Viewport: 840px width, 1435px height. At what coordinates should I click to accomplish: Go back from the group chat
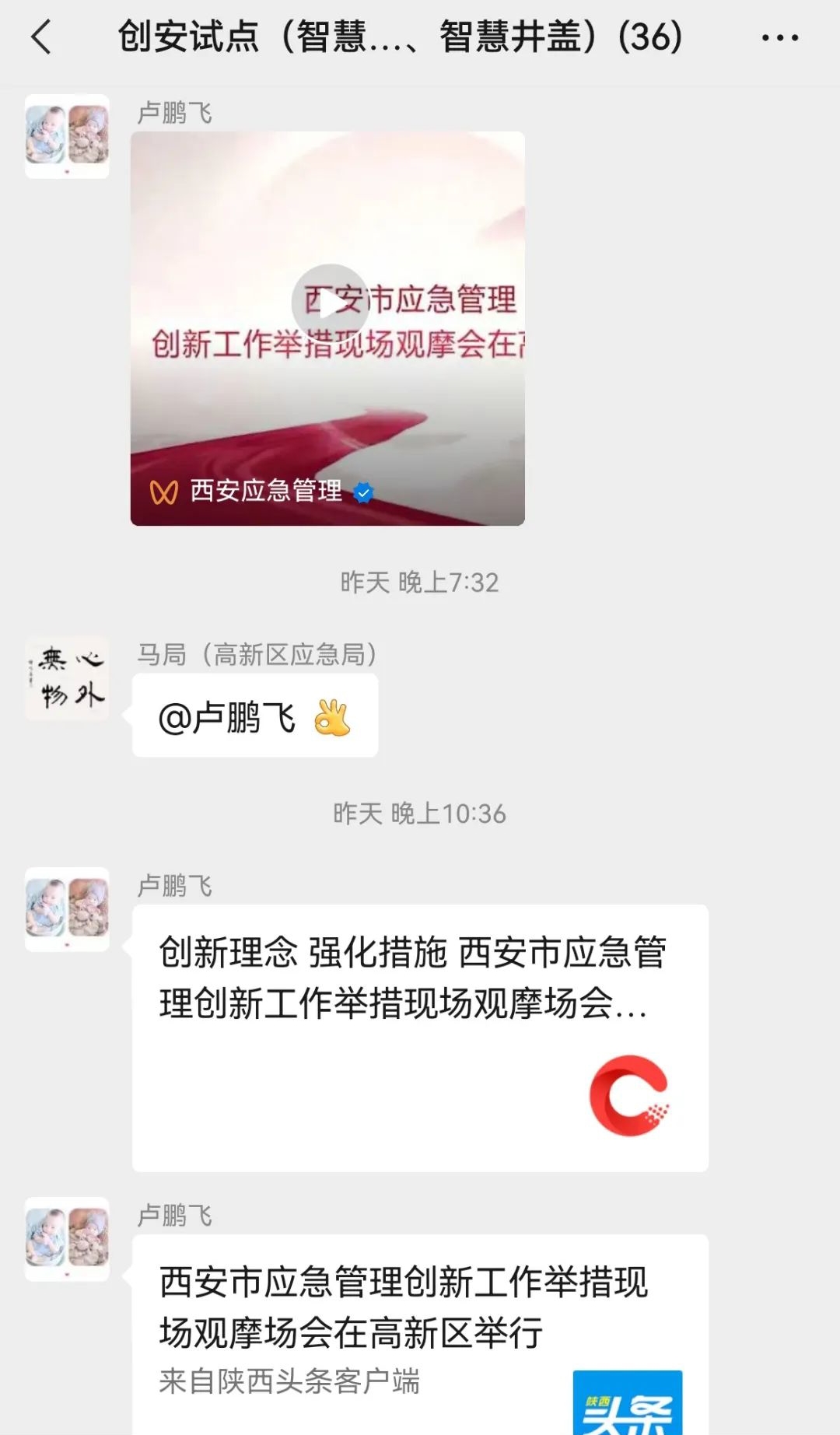coord(41,37)
